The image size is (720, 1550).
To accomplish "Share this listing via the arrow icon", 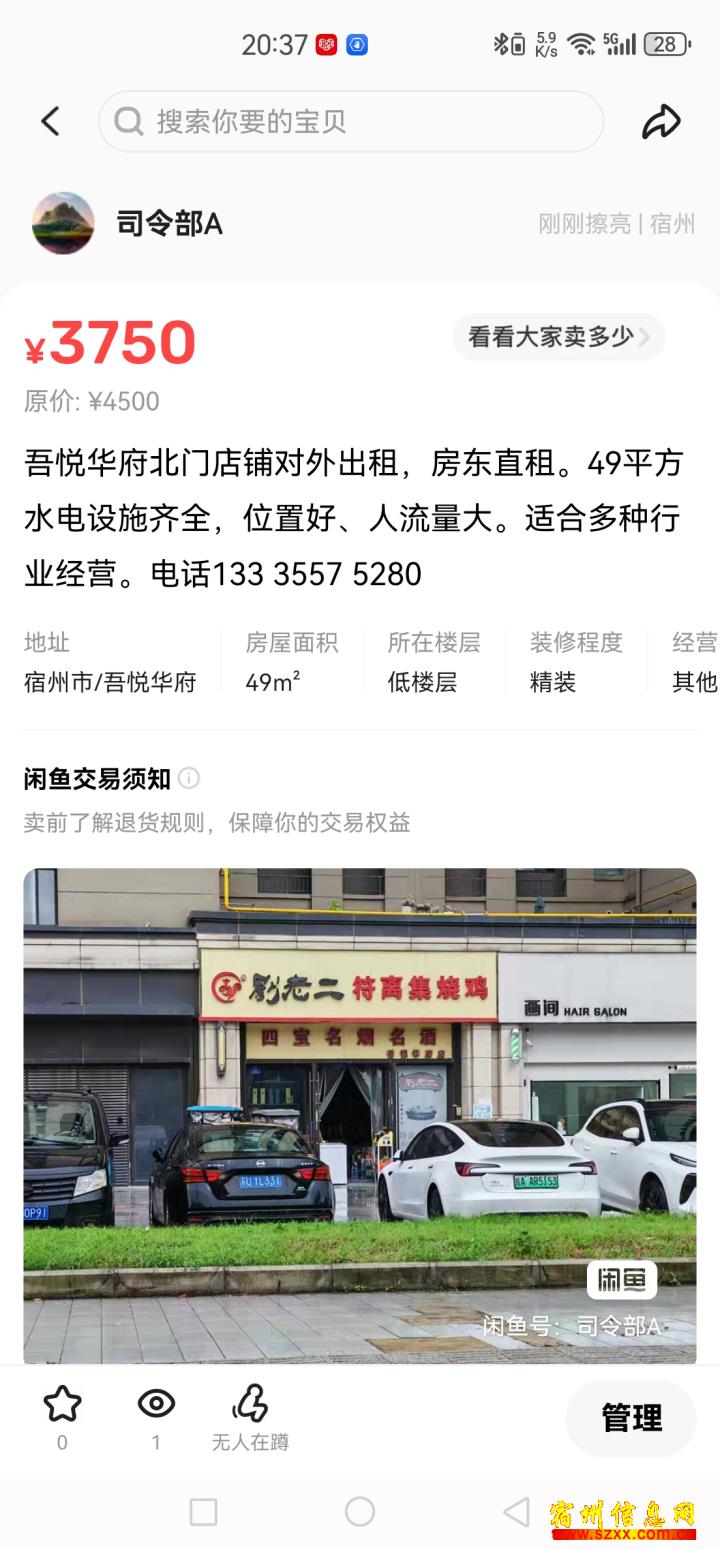I will coord(661,122).
